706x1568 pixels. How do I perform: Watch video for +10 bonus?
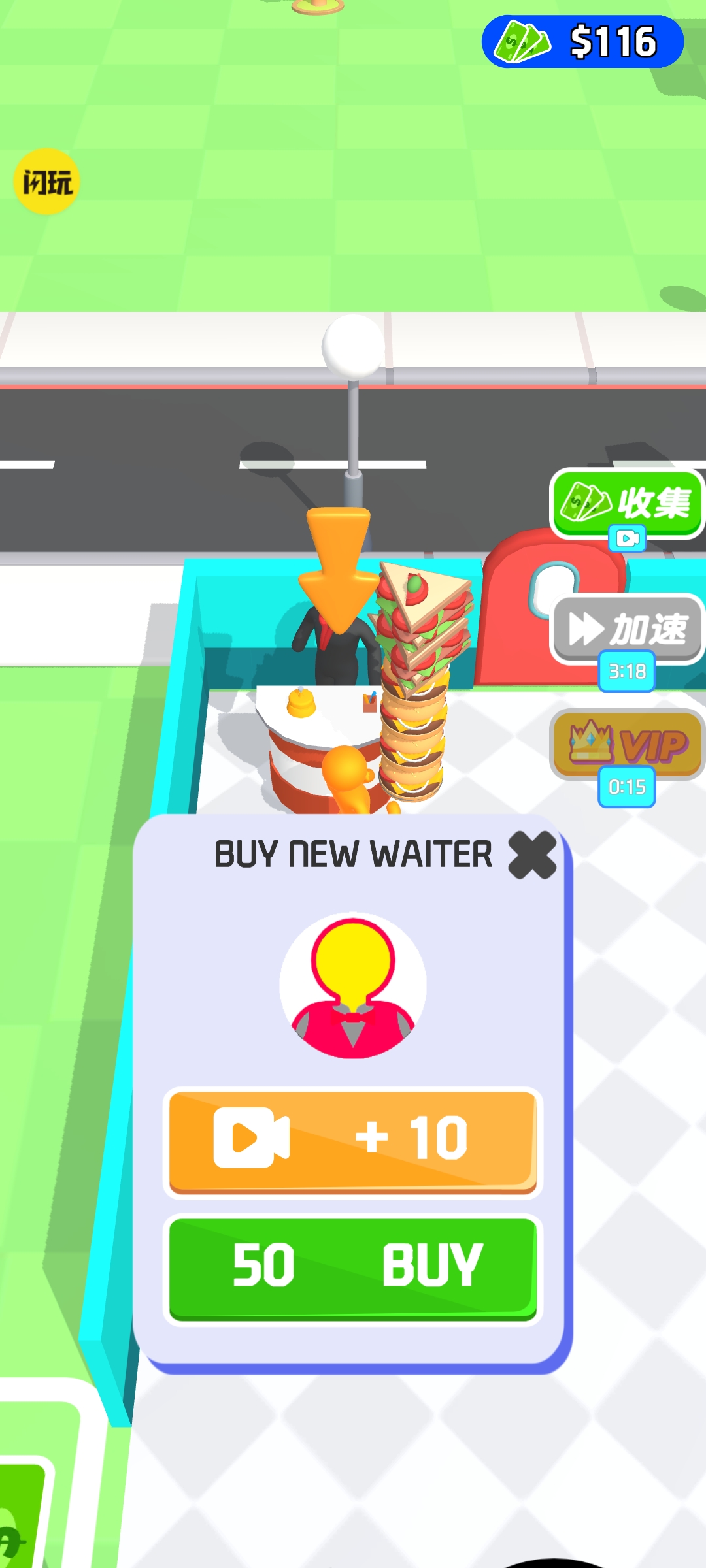(x=353, y=1143)
